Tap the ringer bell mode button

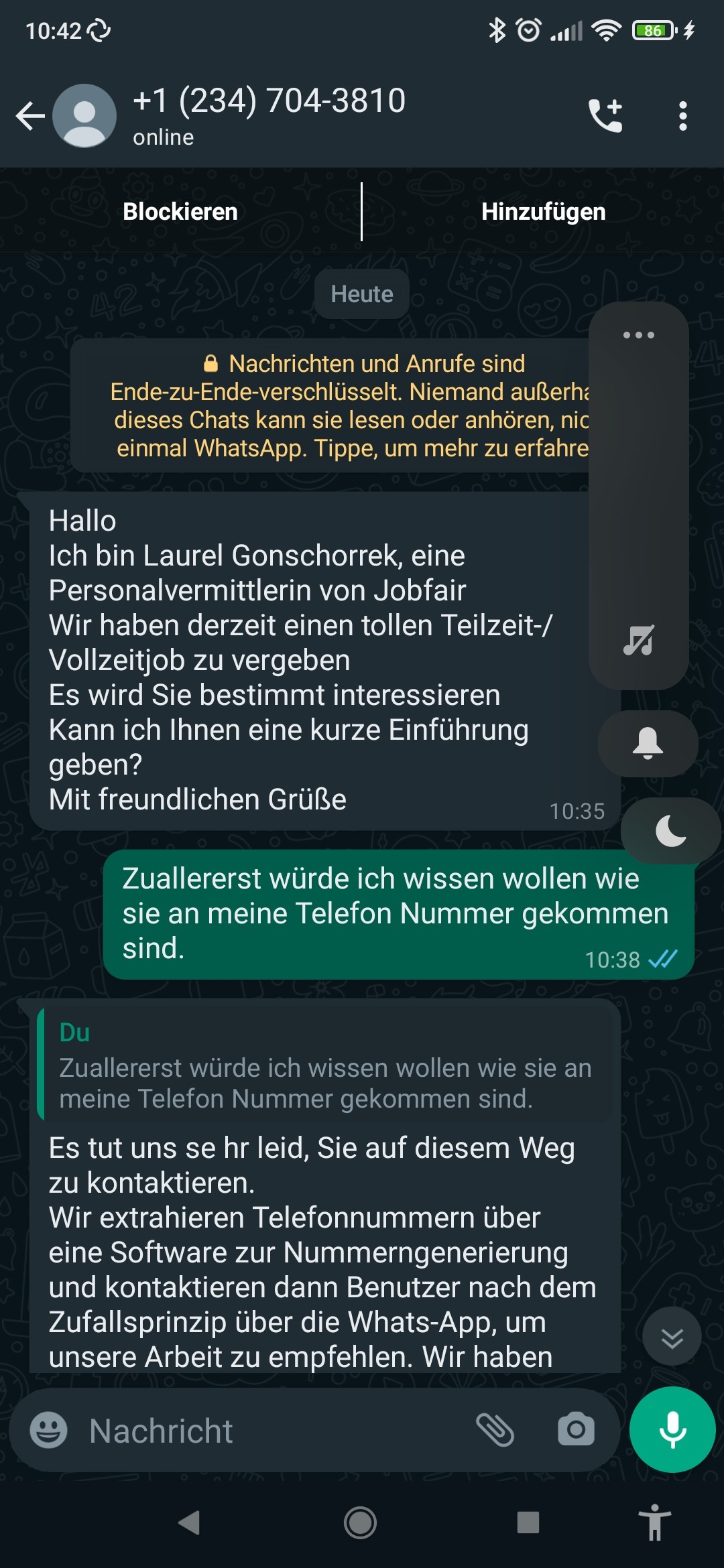(x=648, y=743)
